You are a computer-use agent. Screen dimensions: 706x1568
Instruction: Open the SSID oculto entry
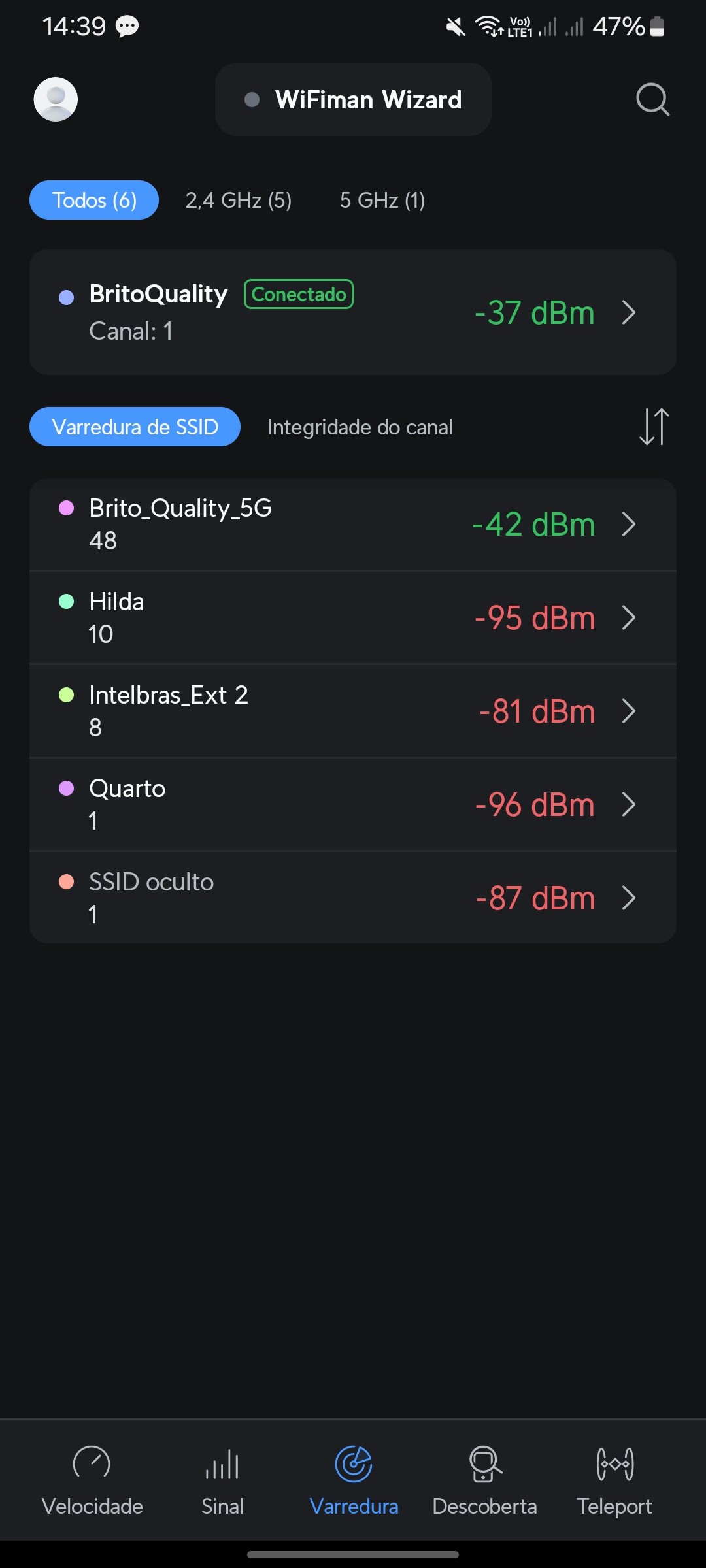353,898
